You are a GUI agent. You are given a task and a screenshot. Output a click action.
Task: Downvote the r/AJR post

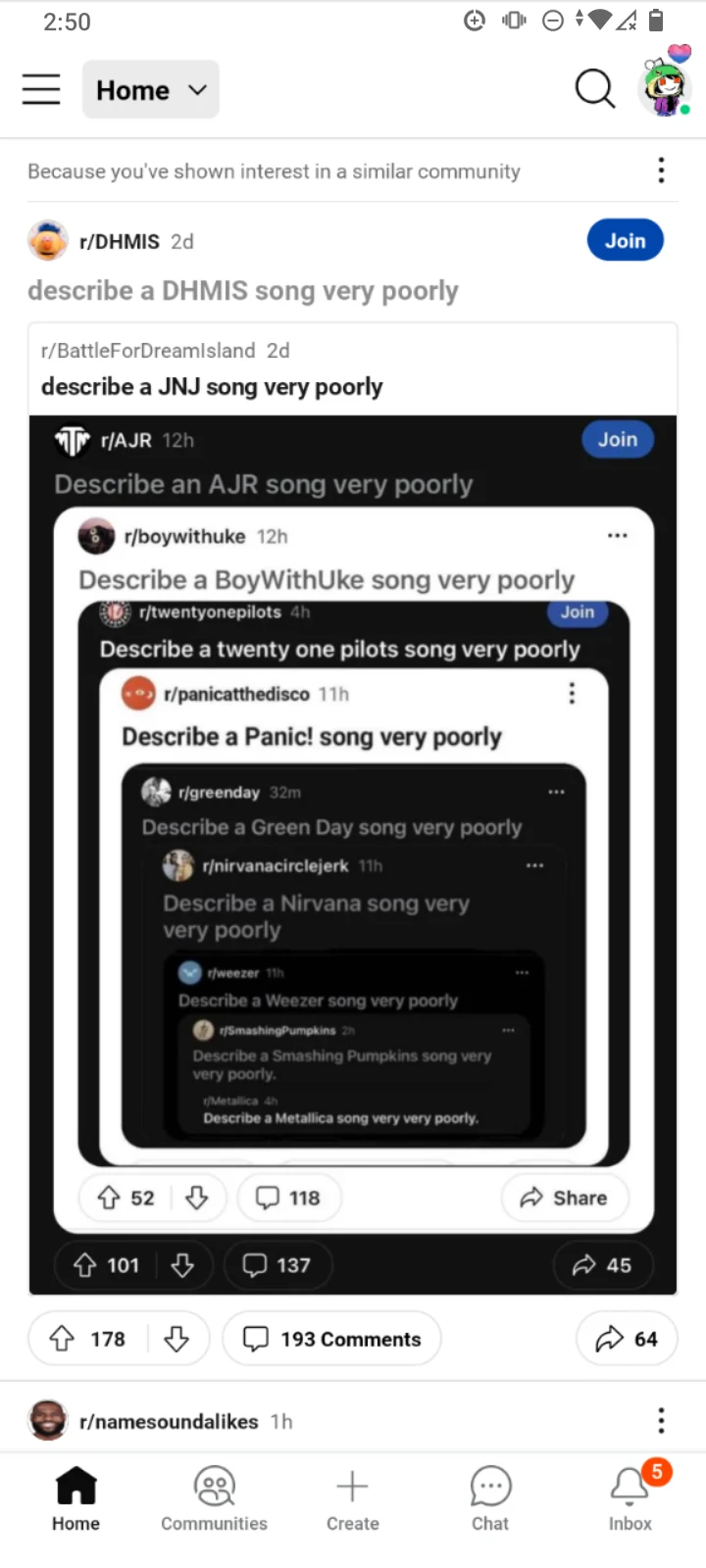pyautogui.click(x=183, y=1265)
